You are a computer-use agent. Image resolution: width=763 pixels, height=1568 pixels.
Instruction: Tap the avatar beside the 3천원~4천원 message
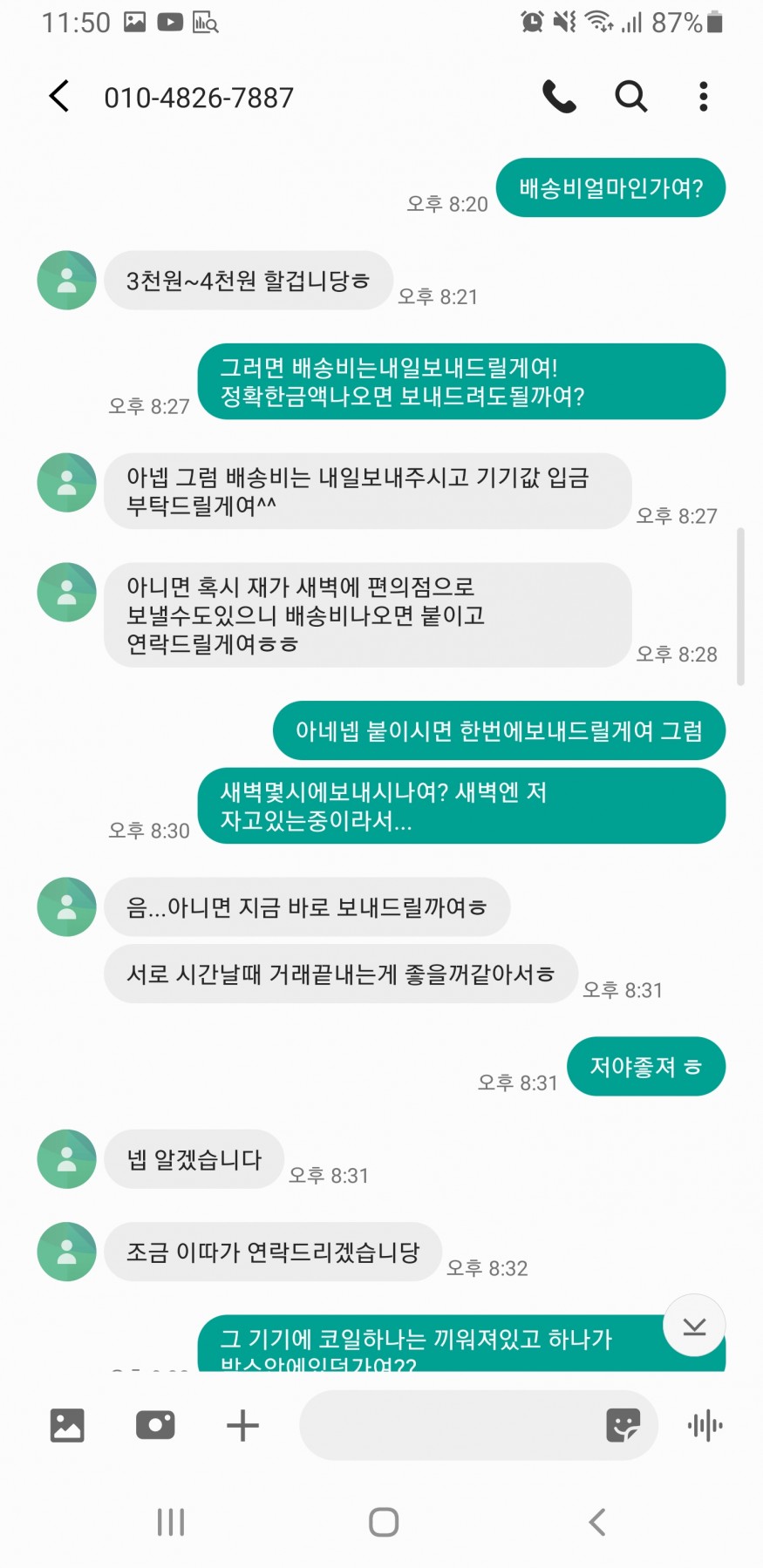[66, 281]
